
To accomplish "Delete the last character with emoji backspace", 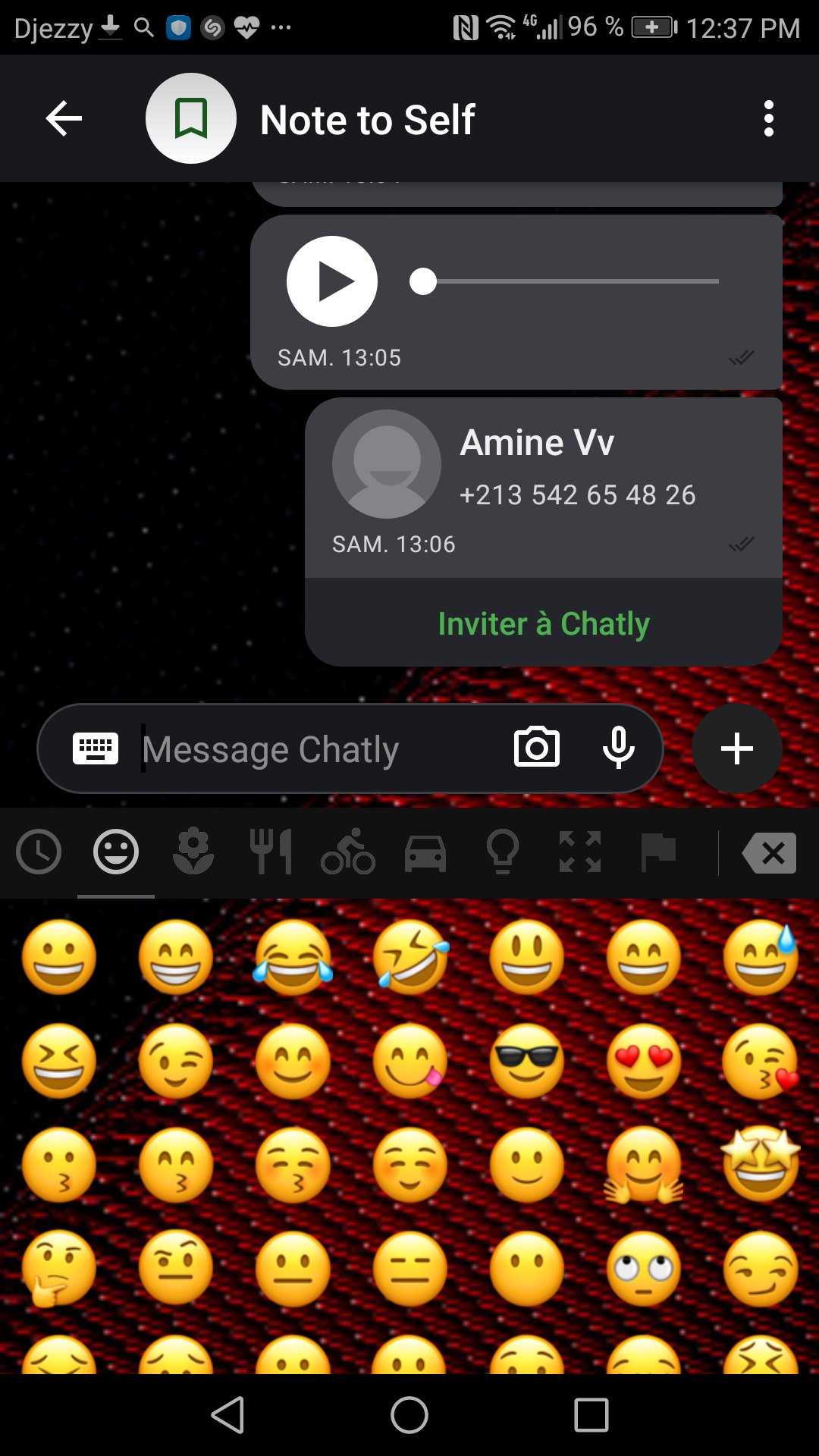I will click(x=769, y=853).
